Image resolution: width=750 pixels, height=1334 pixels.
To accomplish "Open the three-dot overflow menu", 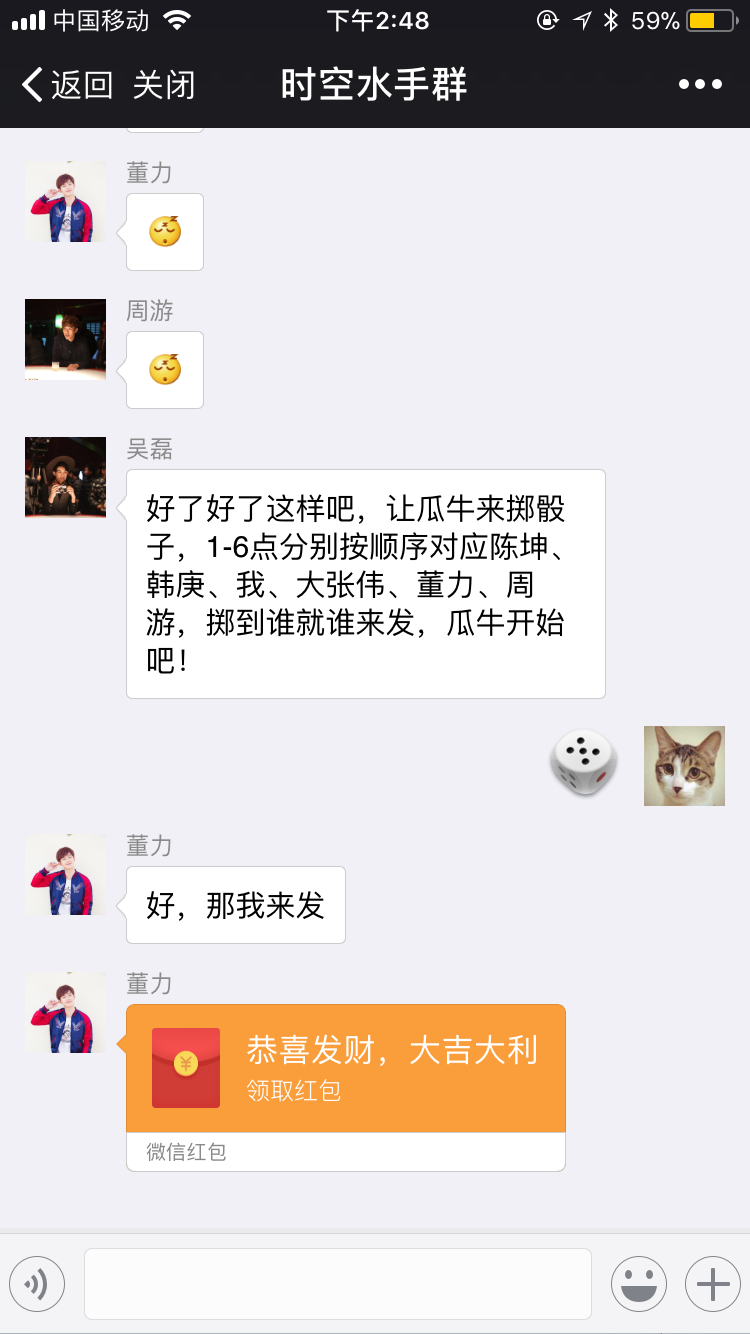I will tap(700, 85).
